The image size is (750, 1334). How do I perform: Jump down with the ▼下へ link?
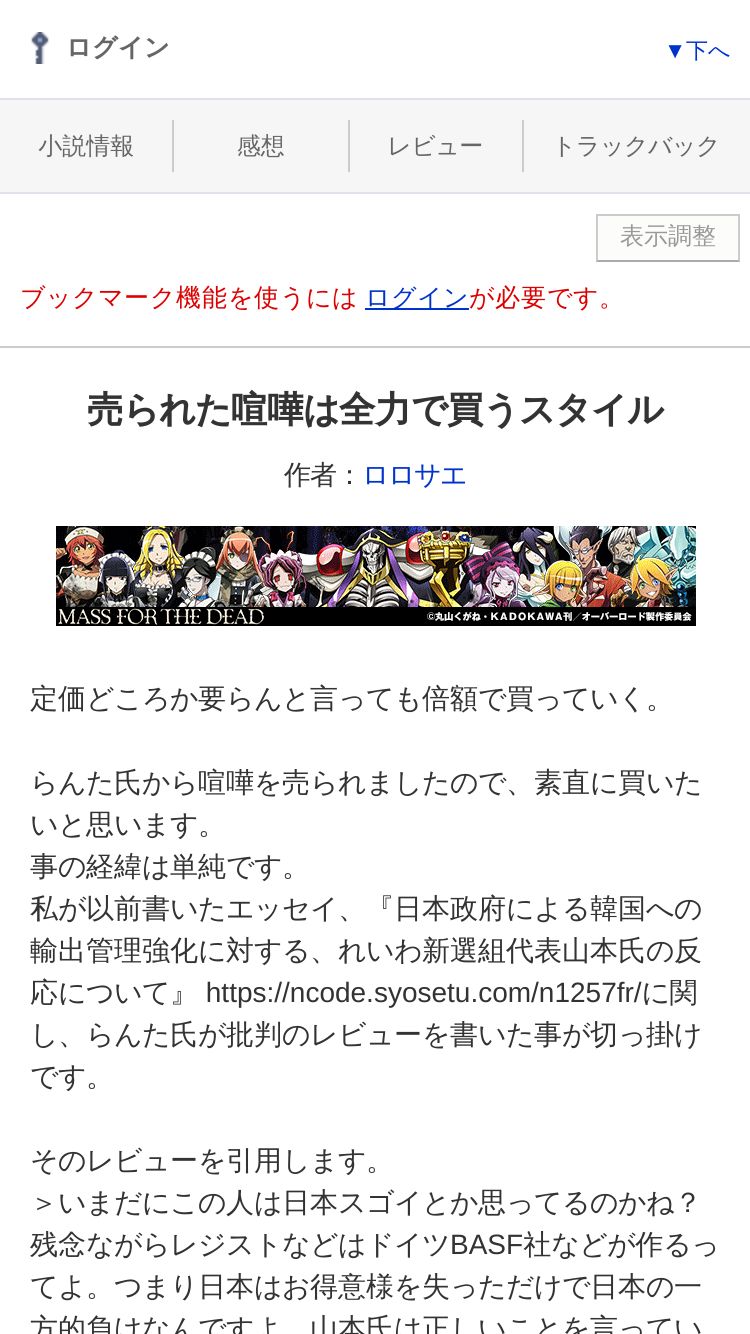pos(698,50)
